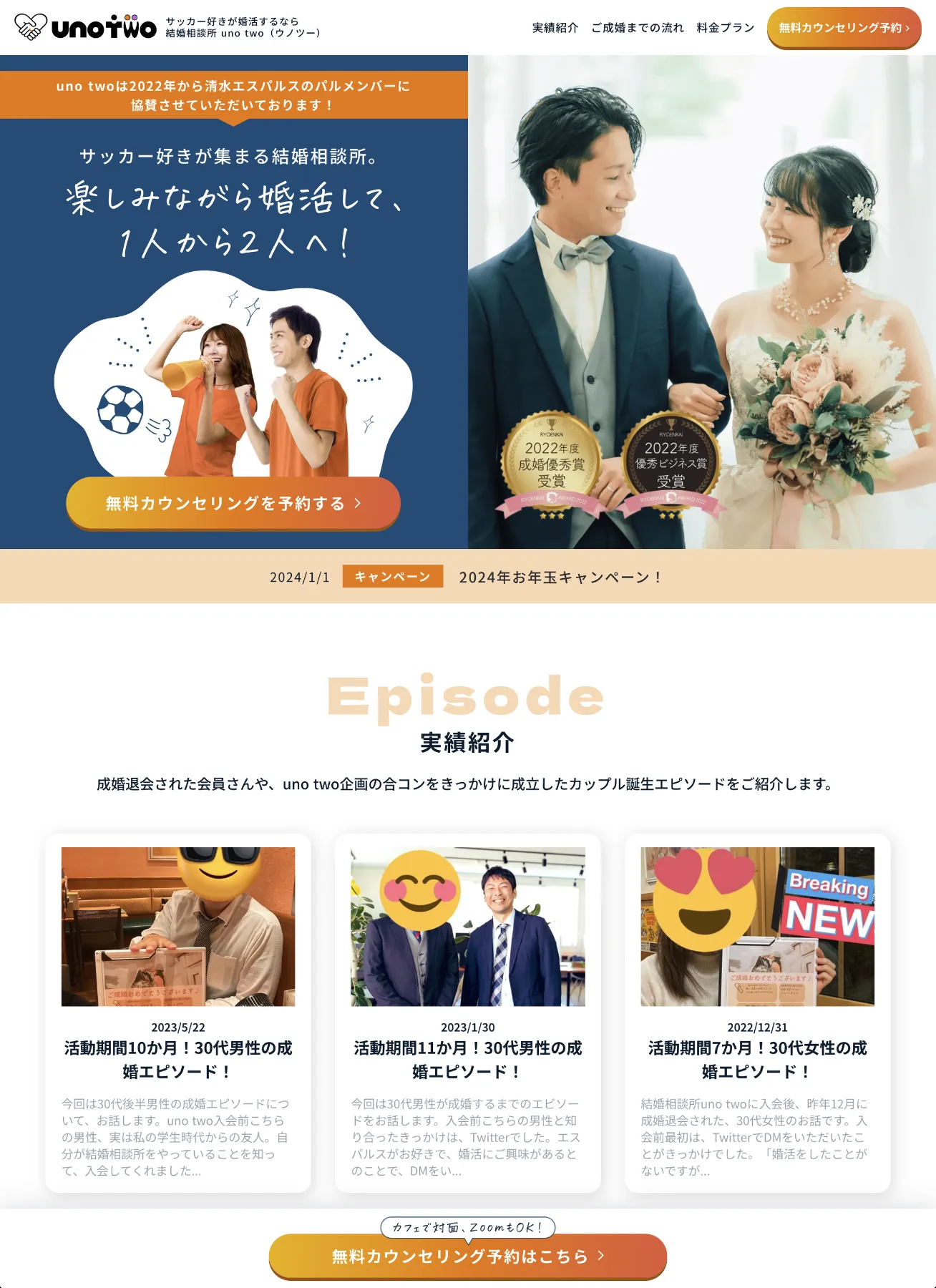The width and height of the screenshot is (936, 1288).
Task: Open the 活動期間10か月 30代男性 episode card
Action: (x=178, y=1013)
